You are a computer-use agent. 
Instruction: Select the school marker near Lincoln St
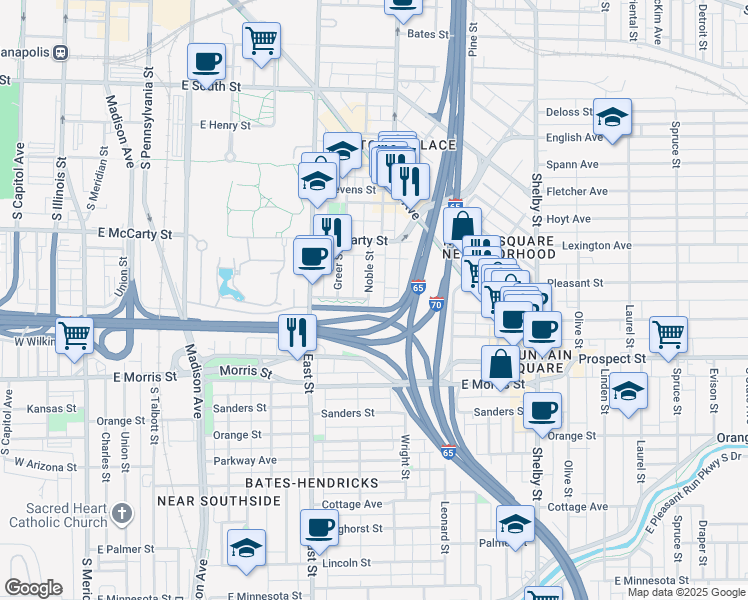coord(246,548)
